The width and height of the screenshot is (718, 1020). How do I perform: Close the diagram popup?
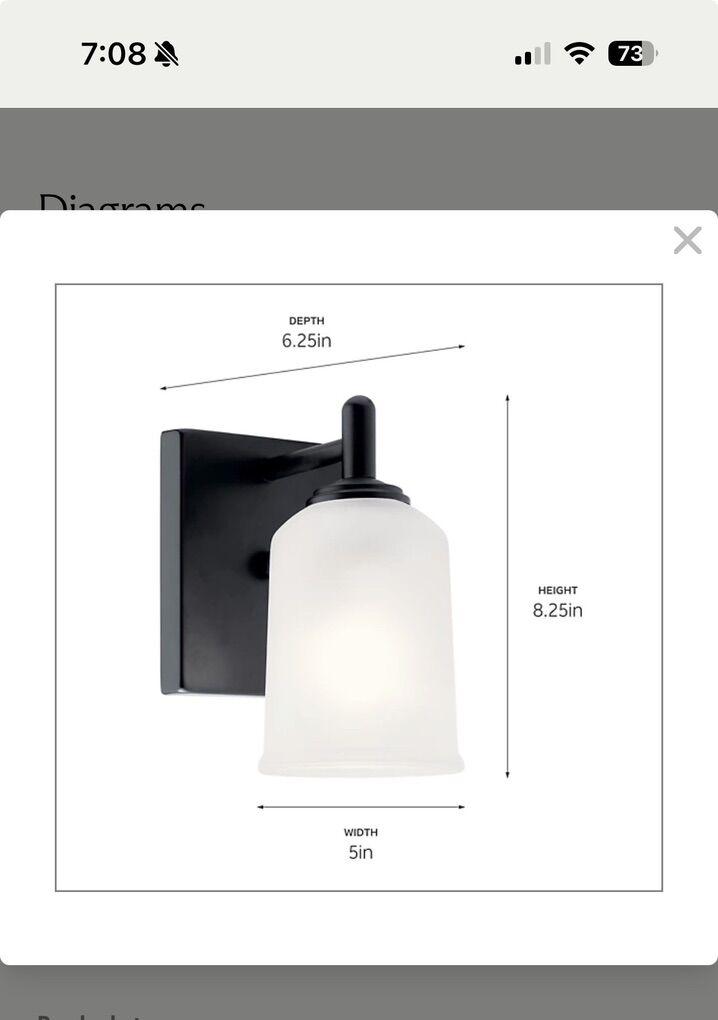click(687, 240)
